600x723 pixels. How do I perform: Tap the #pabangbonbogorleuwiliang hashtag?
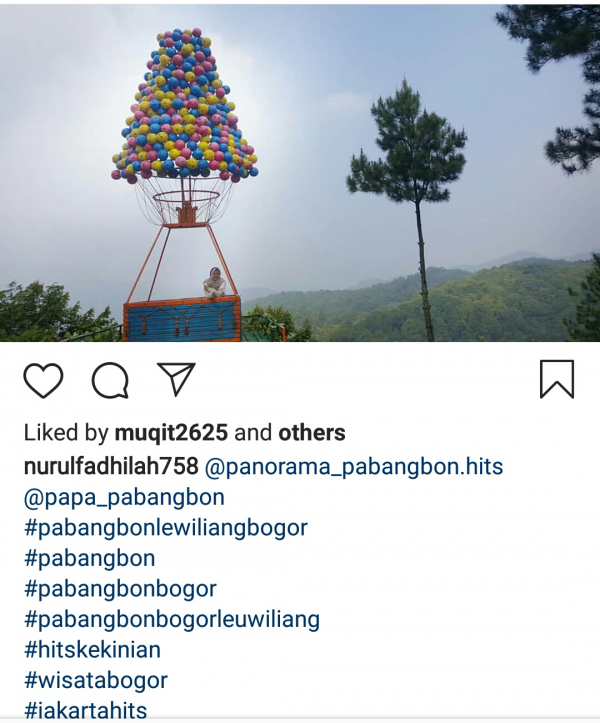tap(171, 619)
